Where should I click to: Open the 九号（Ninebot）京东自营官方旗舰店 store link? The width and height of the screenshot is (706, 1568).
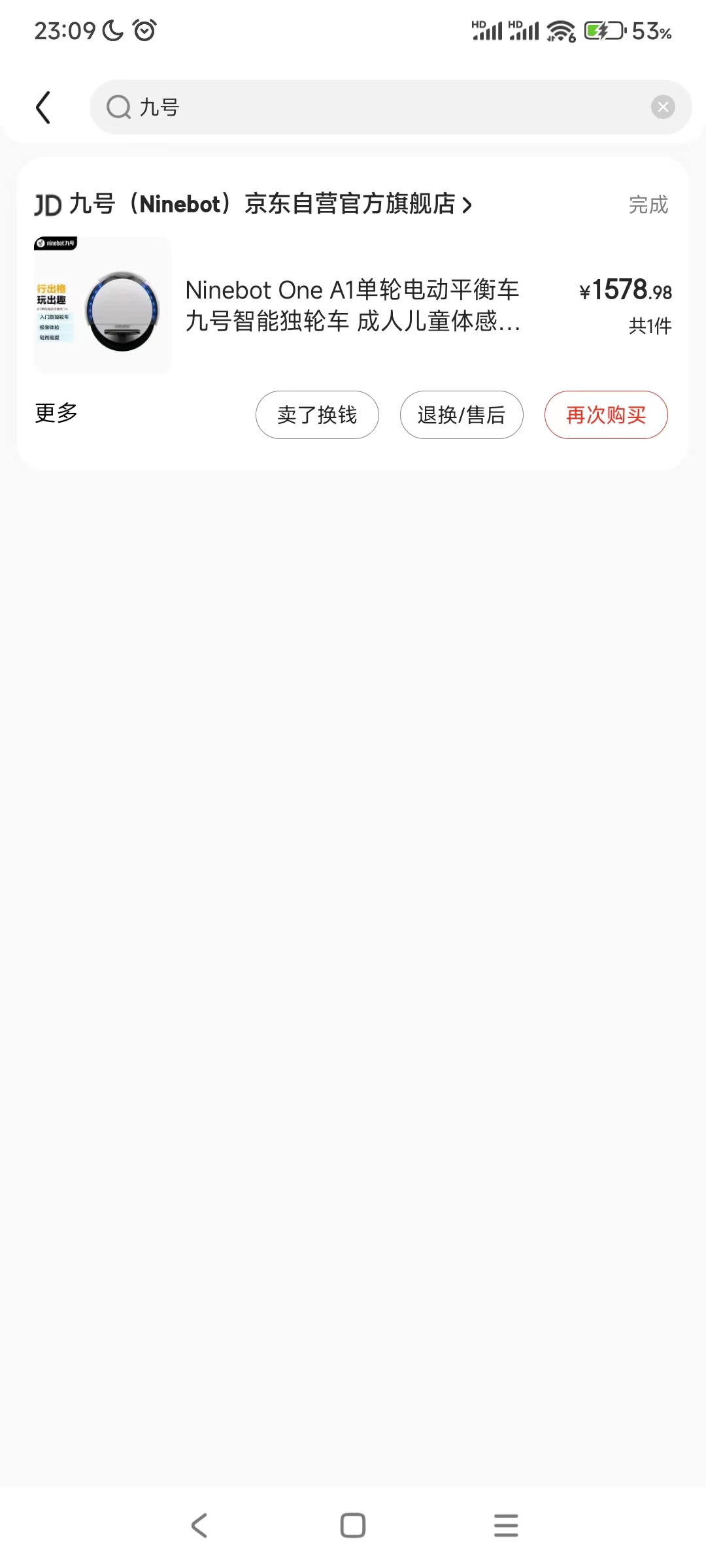coord(253,204)
